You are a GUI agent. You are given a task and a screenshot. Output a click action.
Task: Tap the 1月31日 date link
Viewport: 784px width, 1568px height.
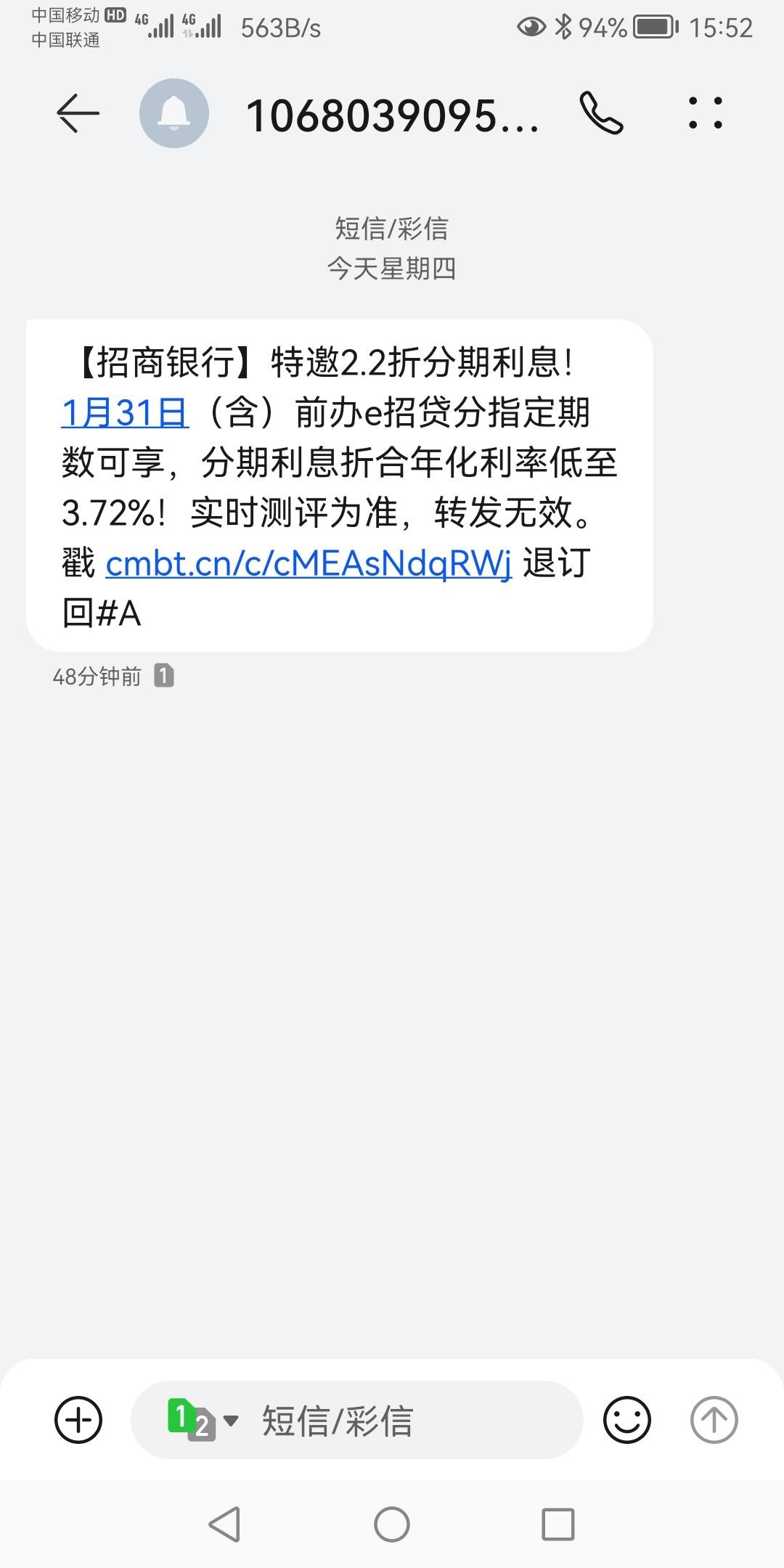(x=125, y=412)
